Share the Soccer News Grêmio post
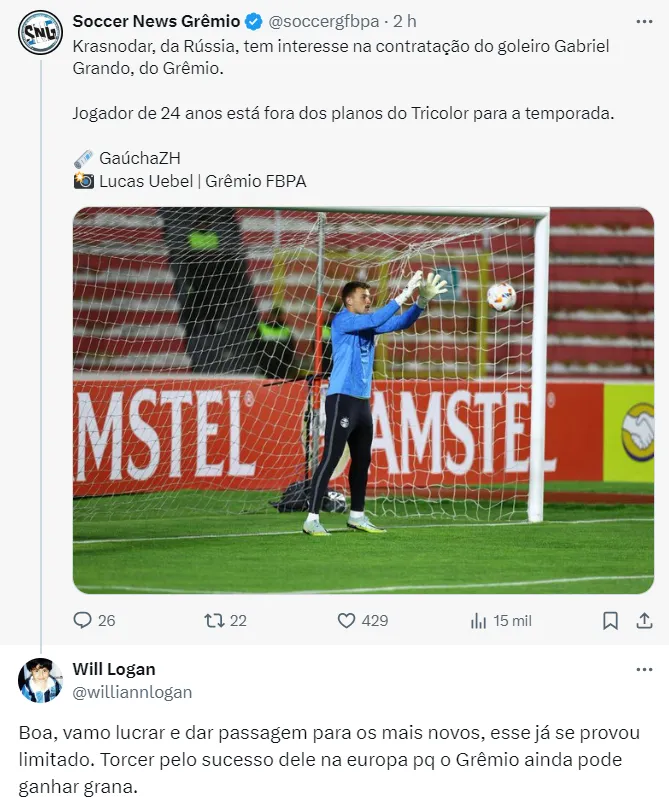The height and width of the screenshot is (797, 669). [x=644, y=620]
